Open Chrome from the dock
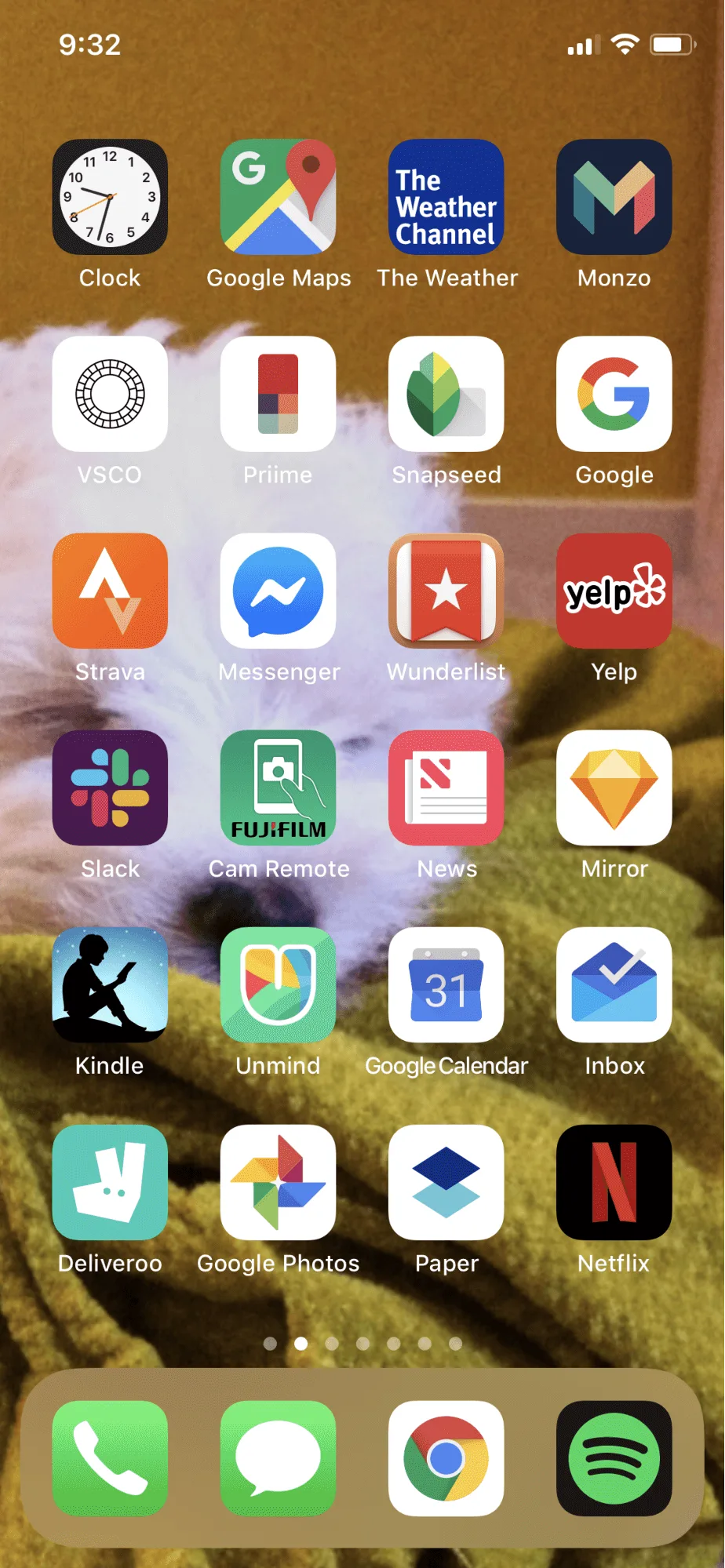This screenshot has height=1568, width=725. point(446,1458)
